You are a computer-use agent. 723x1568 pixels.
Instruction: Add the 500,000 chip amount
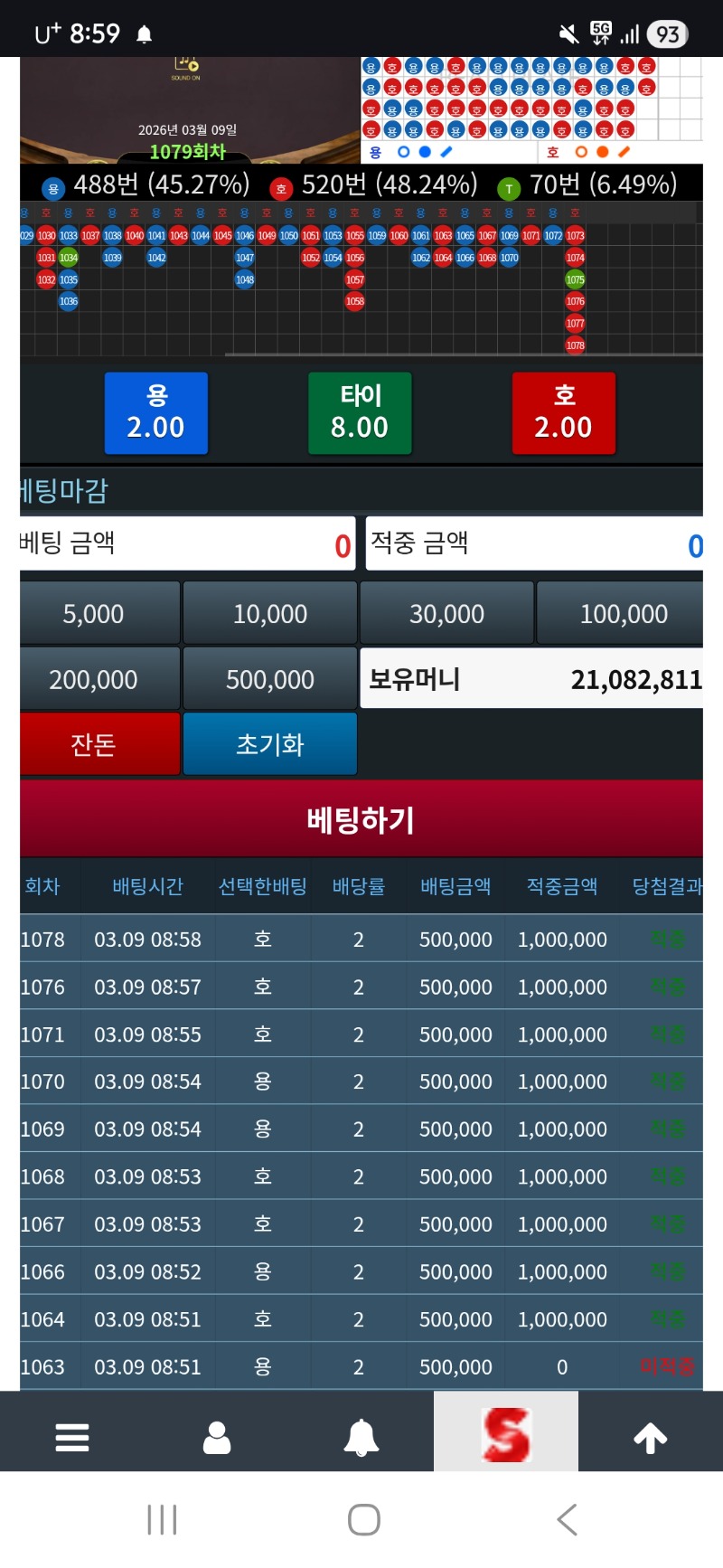[269, 679]
